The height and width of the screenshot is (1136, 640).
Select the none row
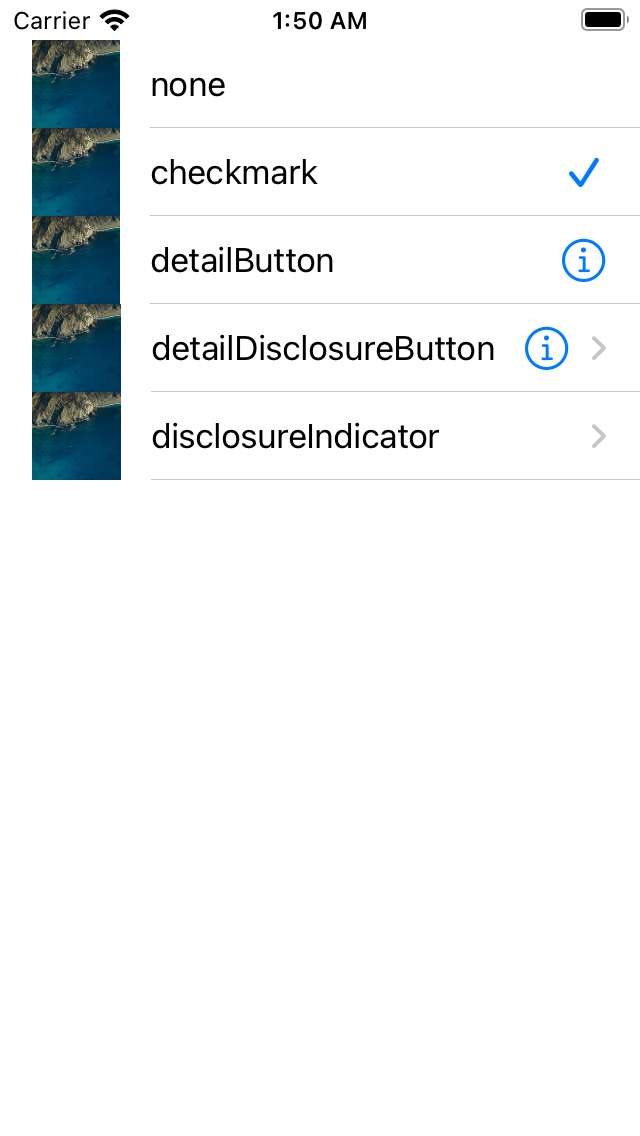320,84
